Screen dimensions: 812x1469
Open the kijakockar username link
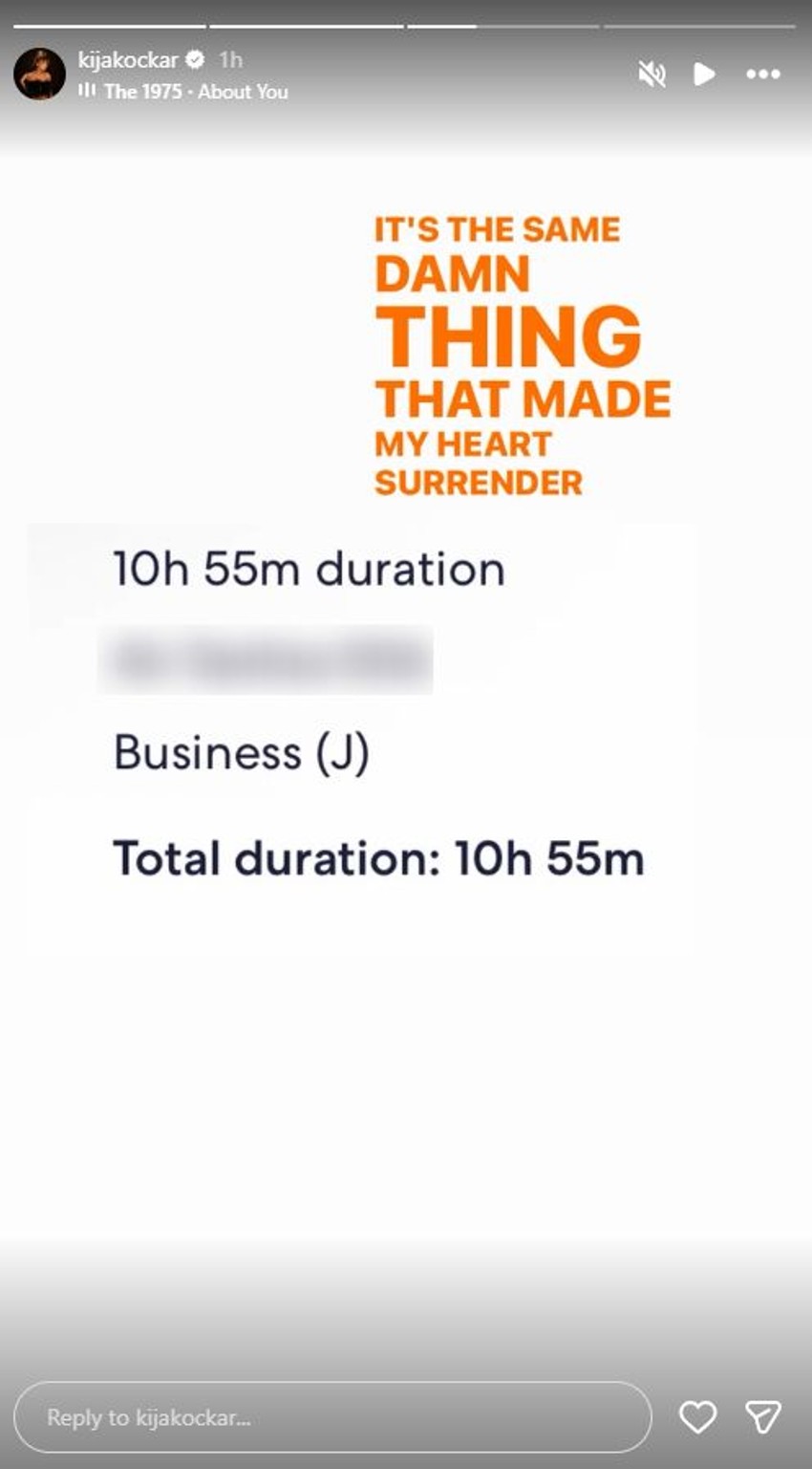coord(128,59)
